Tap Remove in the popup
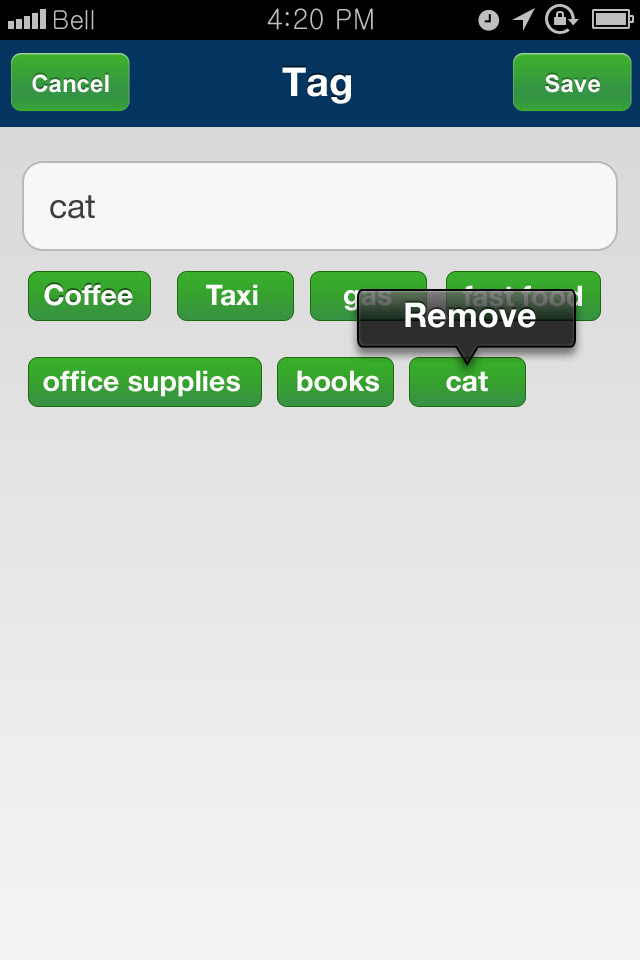The image size is (640, 960). click(467, 317)
